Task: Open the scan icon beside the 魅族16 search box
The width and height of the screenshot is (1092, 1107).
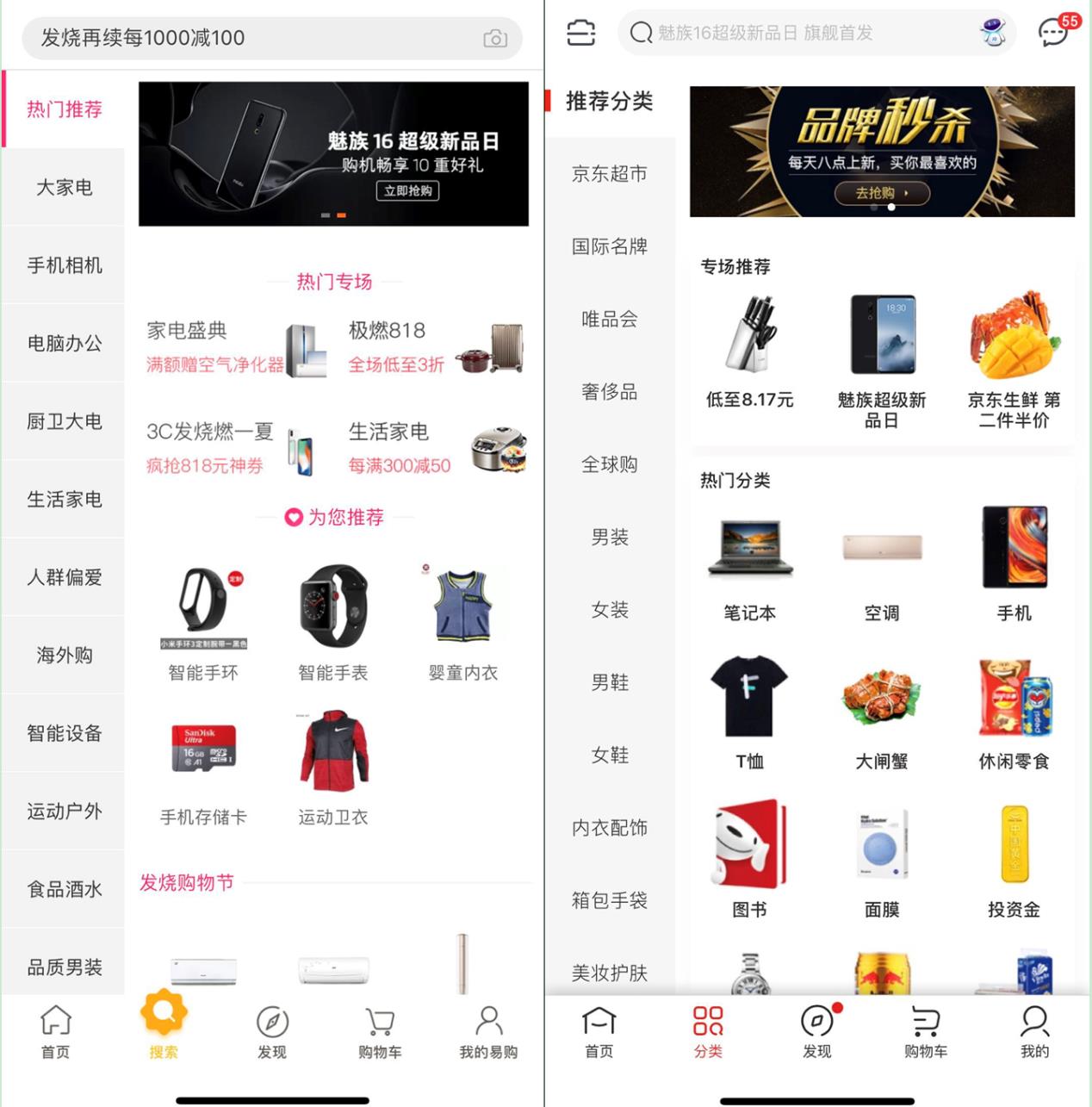Action: click(x=581, y=33)
